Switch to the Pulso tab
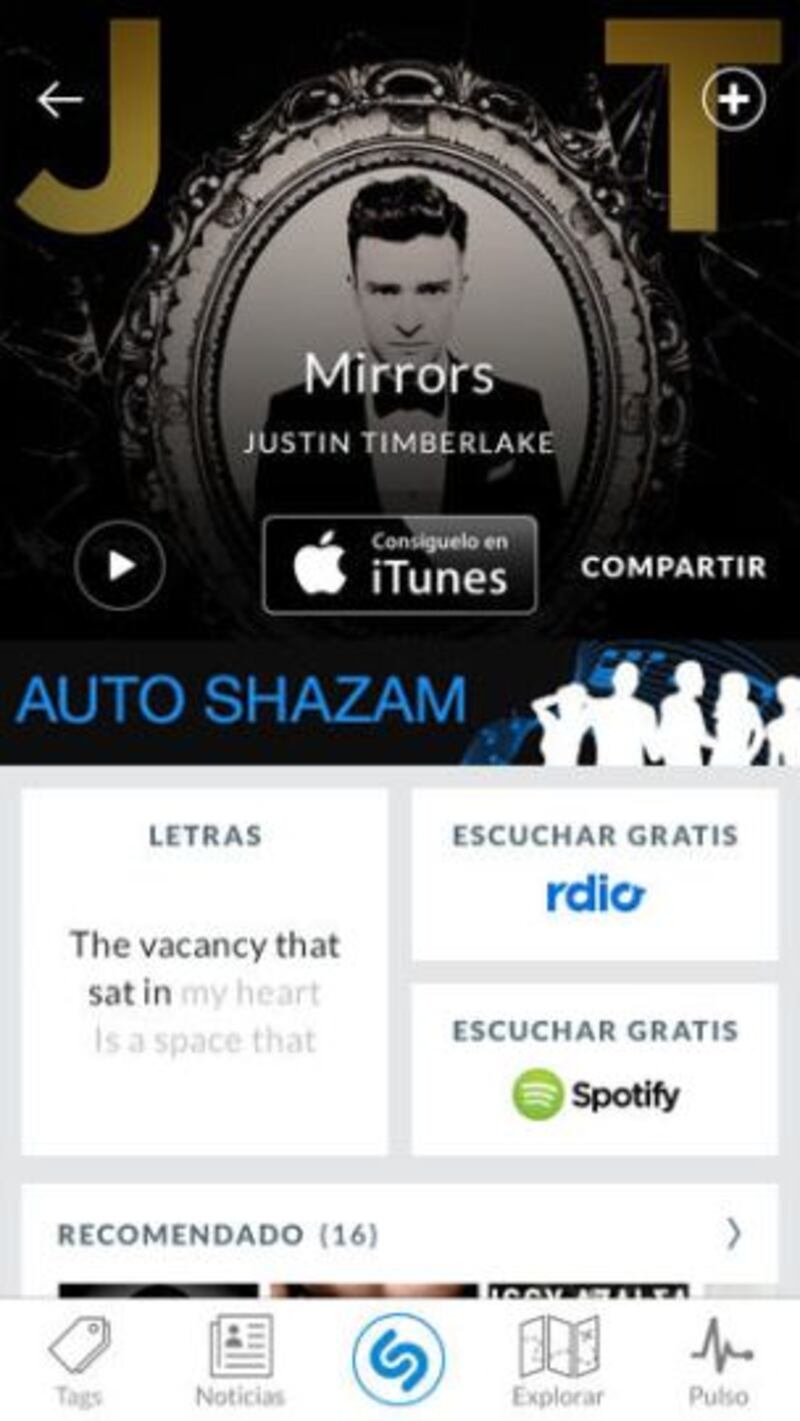This screenshot has height=1421, width=800. pos(718,1360)
